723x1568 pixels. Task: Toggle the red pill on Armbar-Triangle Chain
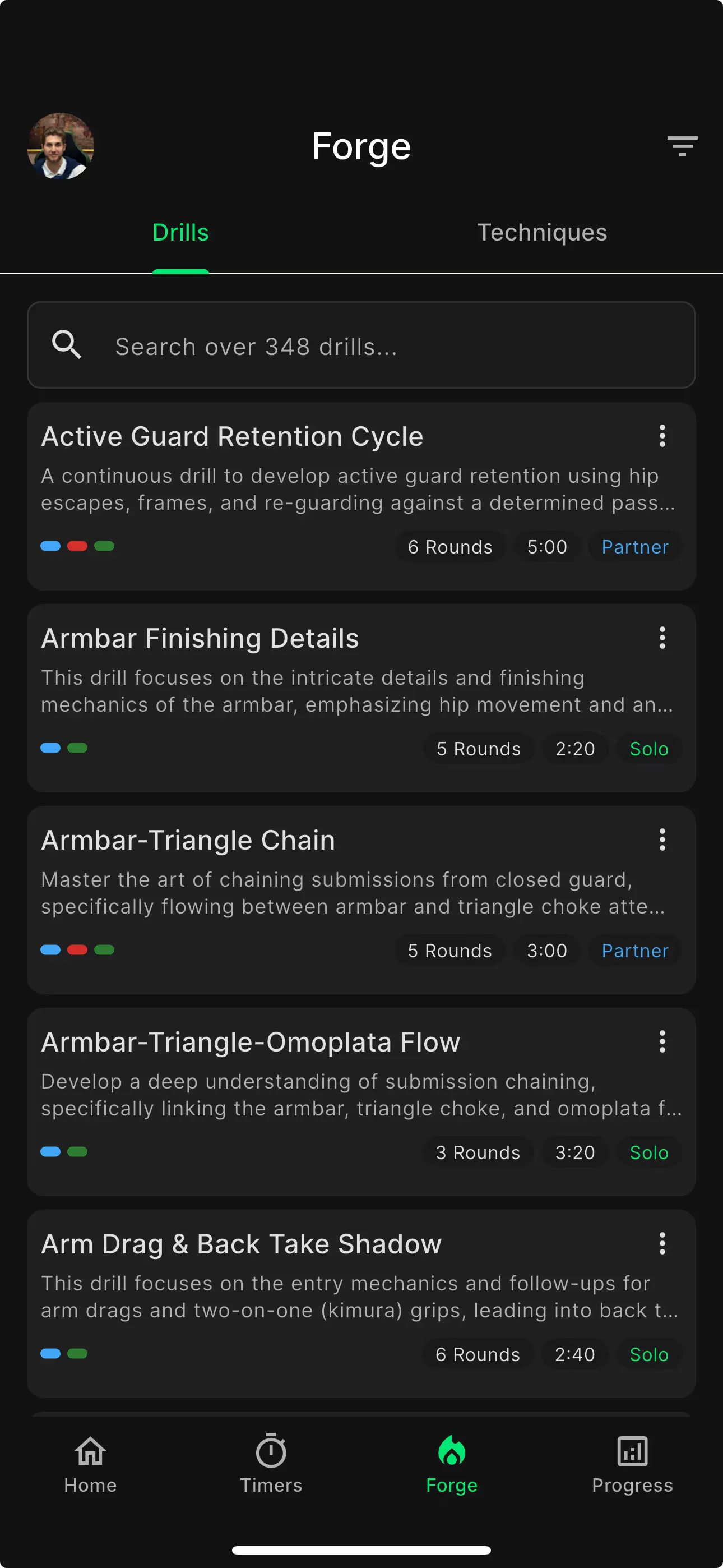tap(77, 949)
